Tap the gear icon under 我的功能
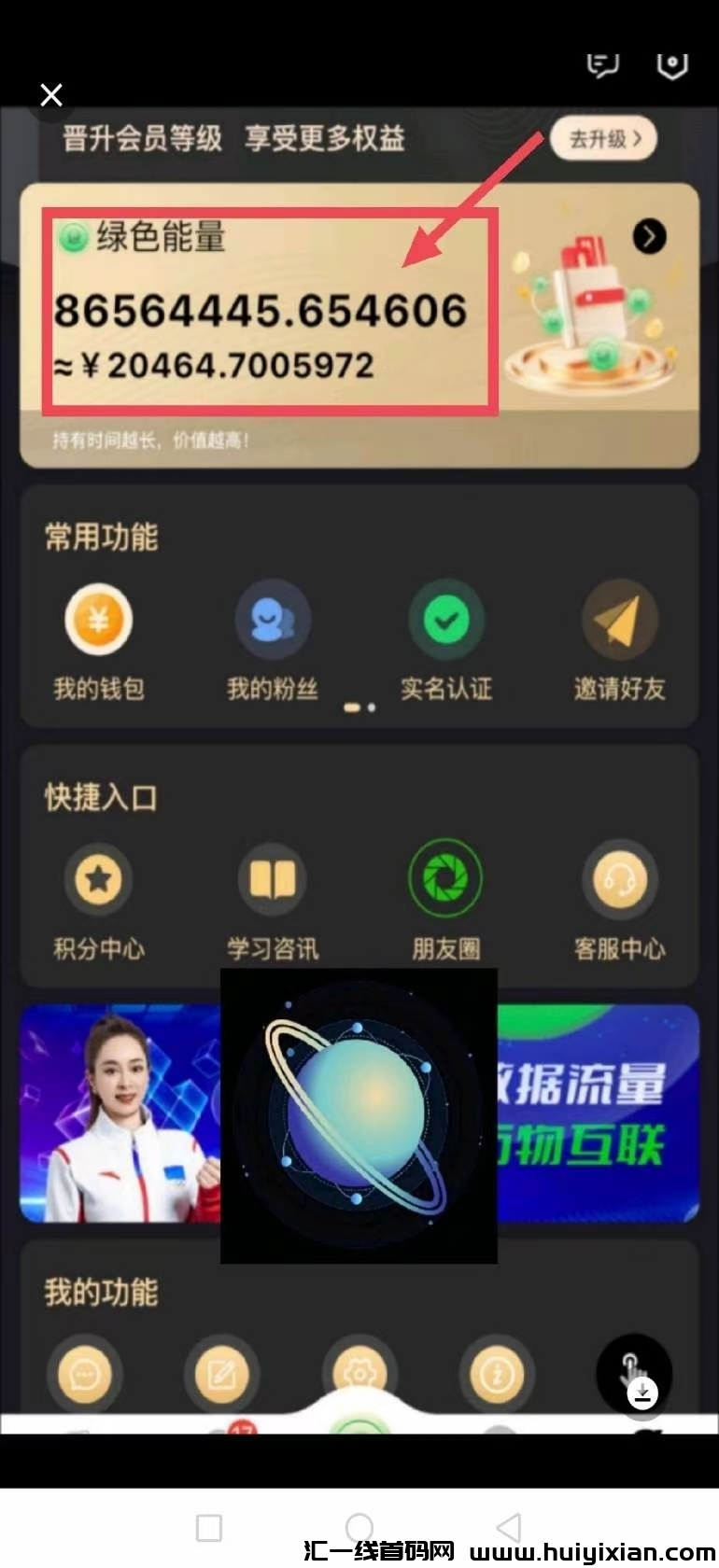Viewport: 719px width, 1568px height. click(x=359, y=1374)
